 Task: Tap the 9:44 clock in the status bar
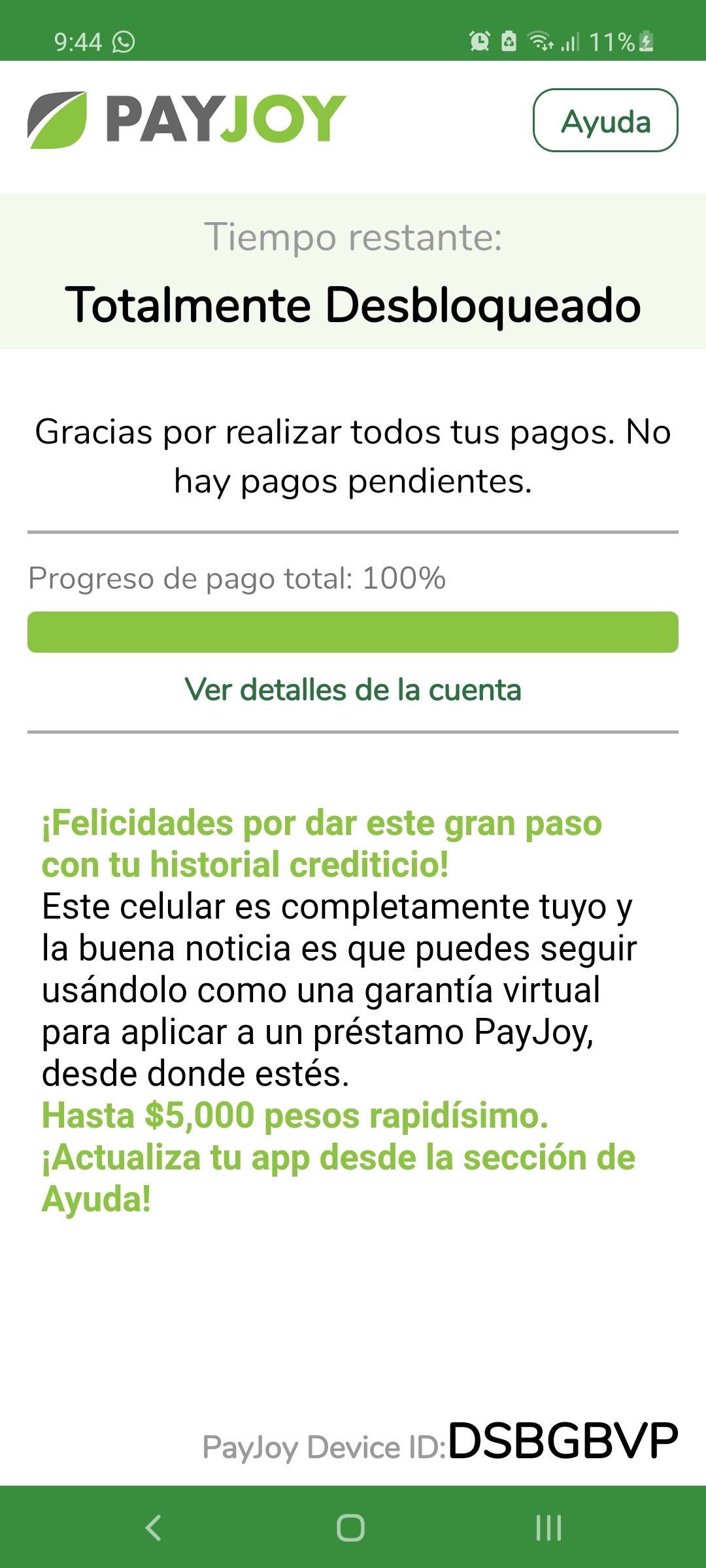tap(78, 41)
